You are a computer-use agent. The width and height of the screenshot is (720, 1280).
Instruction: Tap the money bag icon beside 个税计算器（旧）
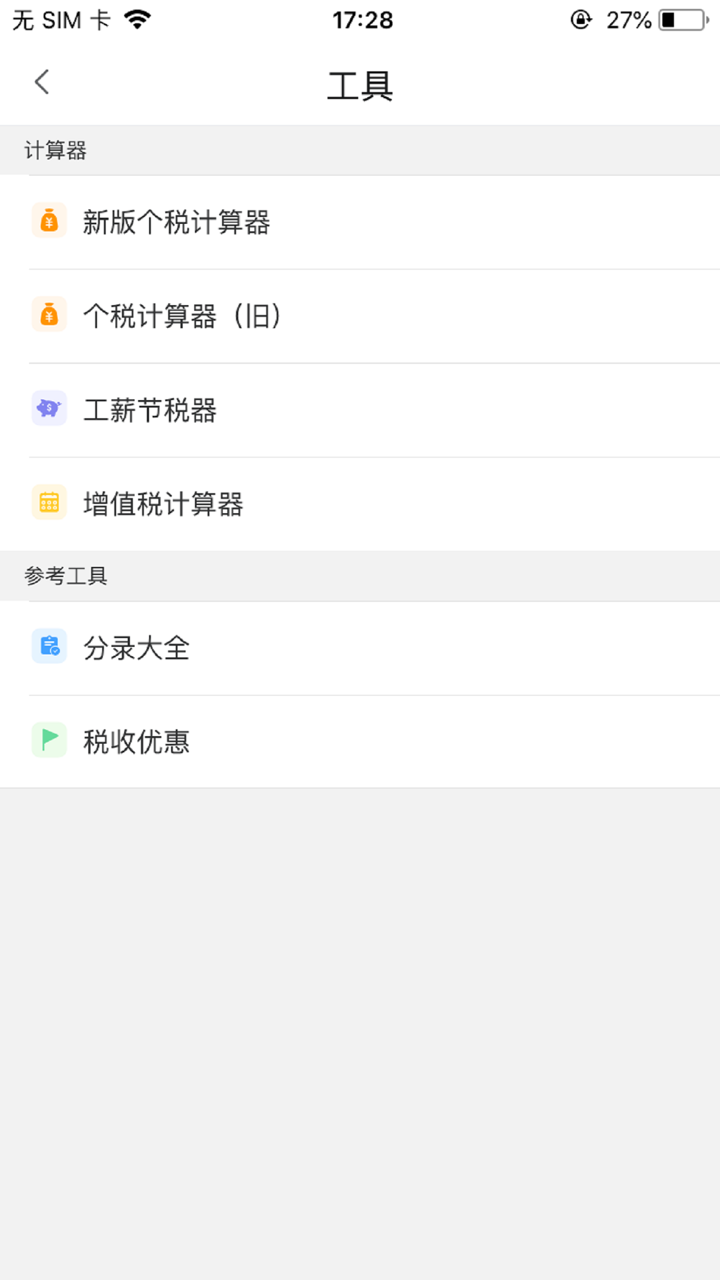pyautogui.click(x=49, y=315)
